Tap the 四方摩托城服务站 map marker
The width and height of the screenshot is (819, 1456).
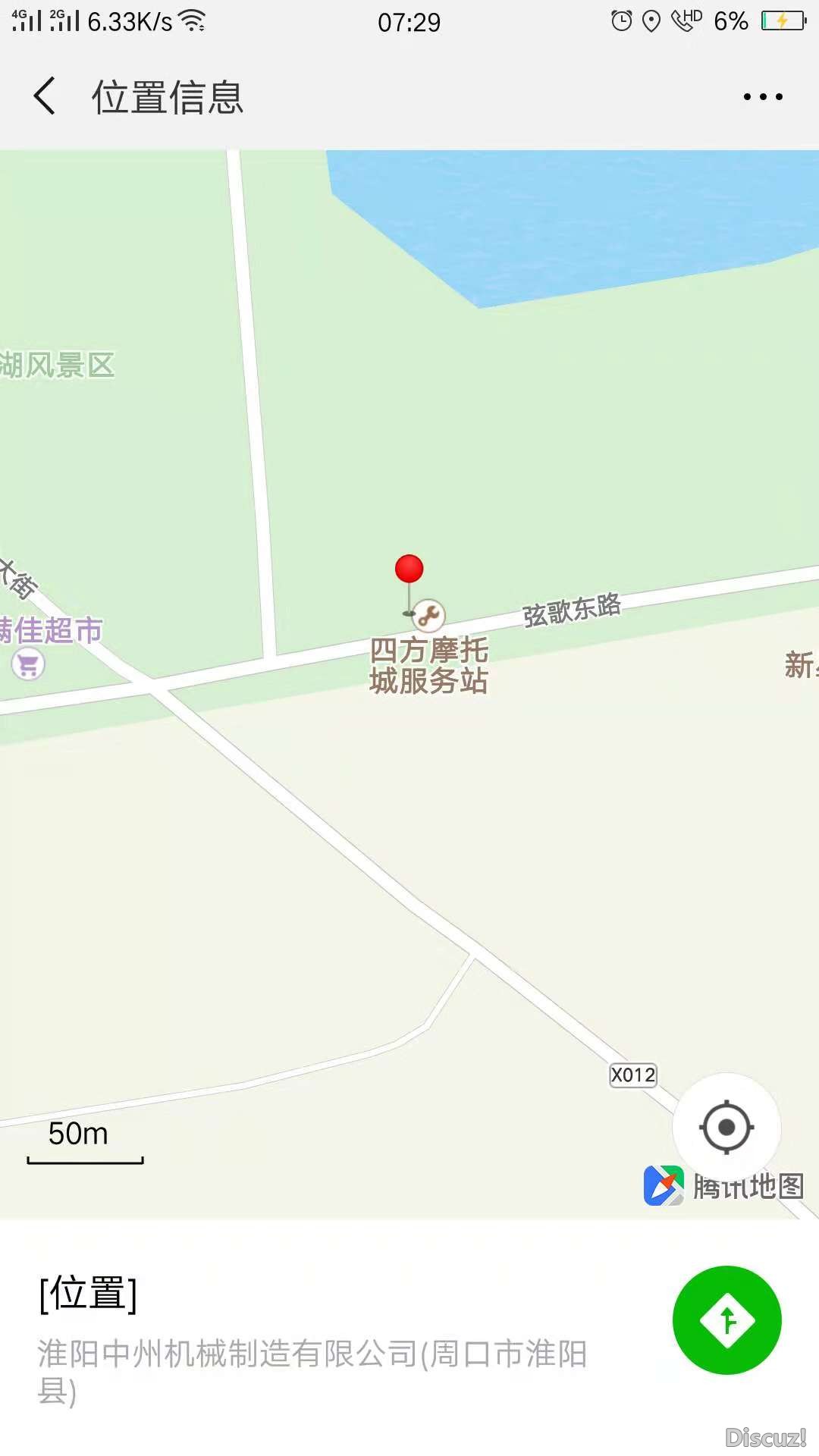click(x=428, y=616)
